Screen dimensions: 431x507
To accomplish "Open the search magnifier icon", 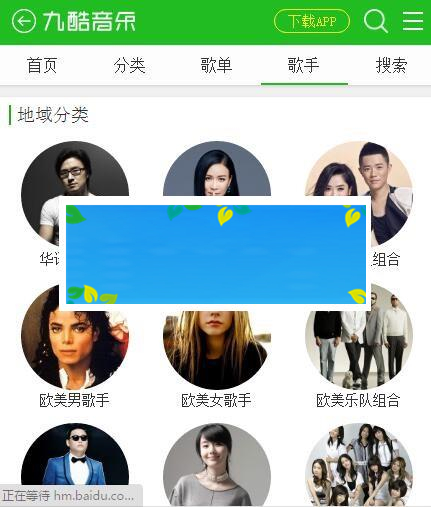I will point(376,21).
